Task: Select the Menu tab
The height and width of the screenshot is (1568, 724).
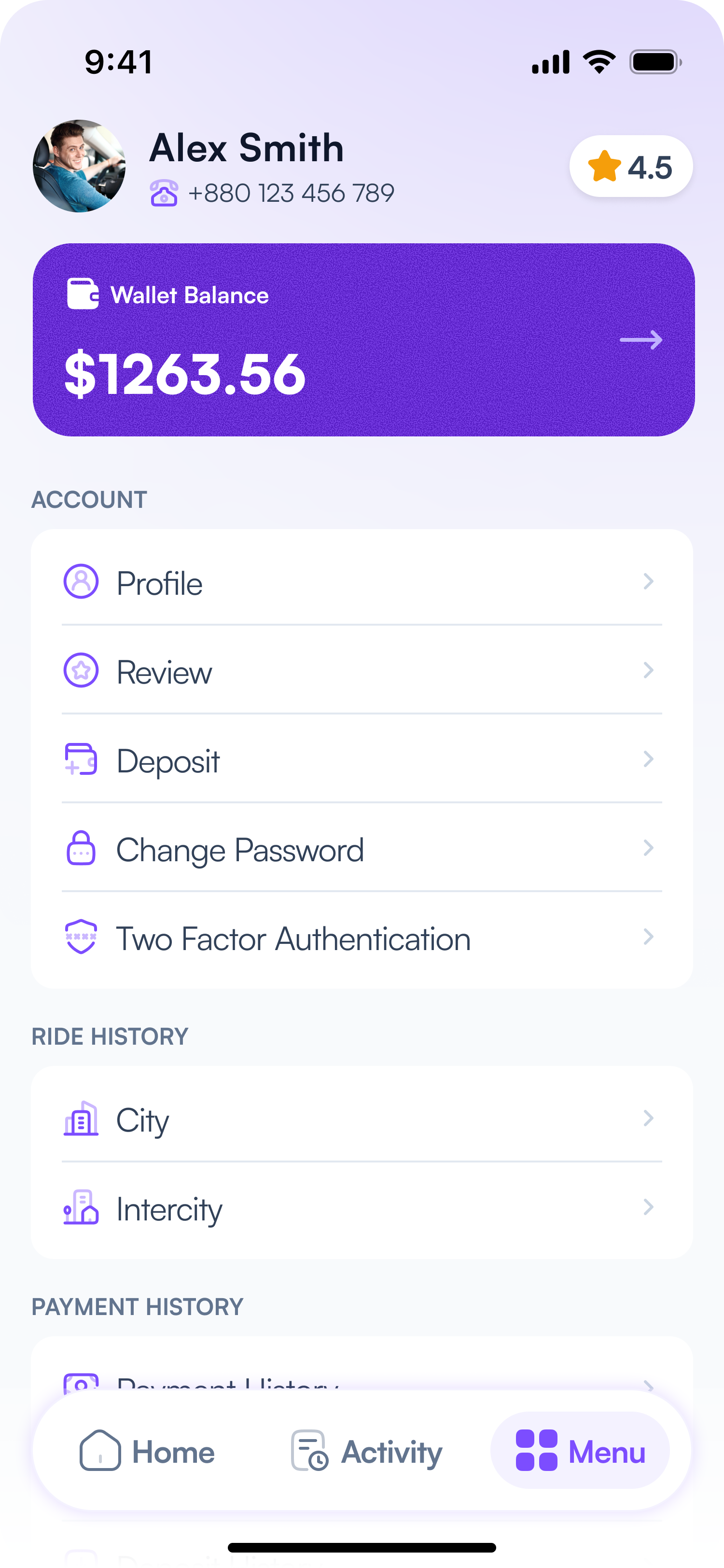Action: [x=580, y=1451]
